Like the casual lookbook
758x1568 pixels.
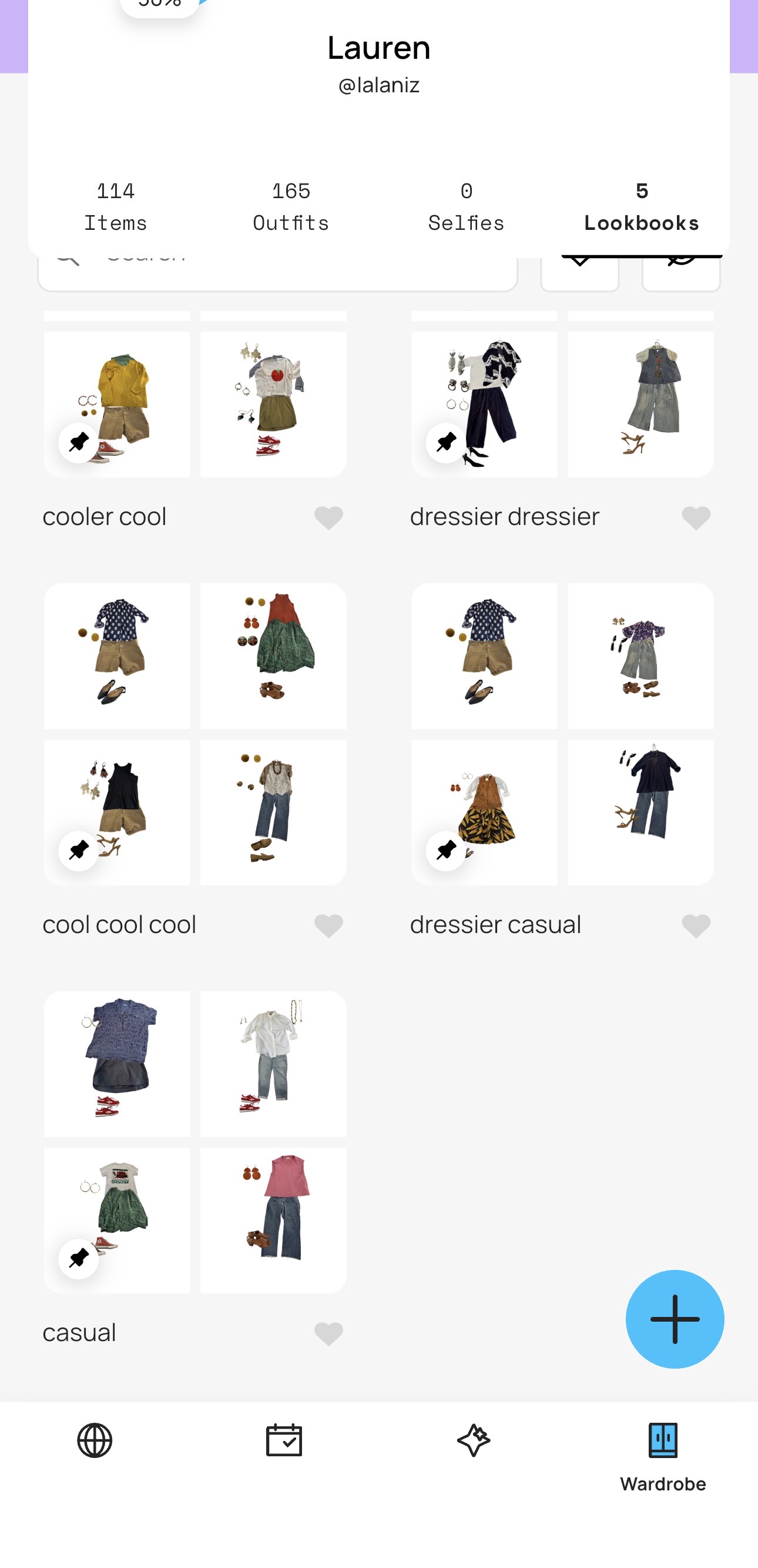click(328, 1333)
